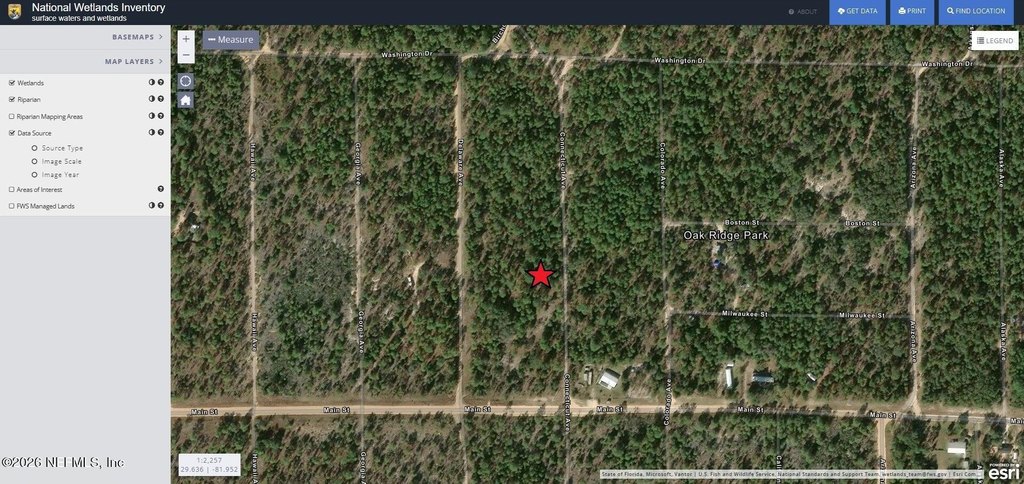Viewport: 1024px width, 484px height.
Task: Click the Get Data button
Action: tap(857, 11)
